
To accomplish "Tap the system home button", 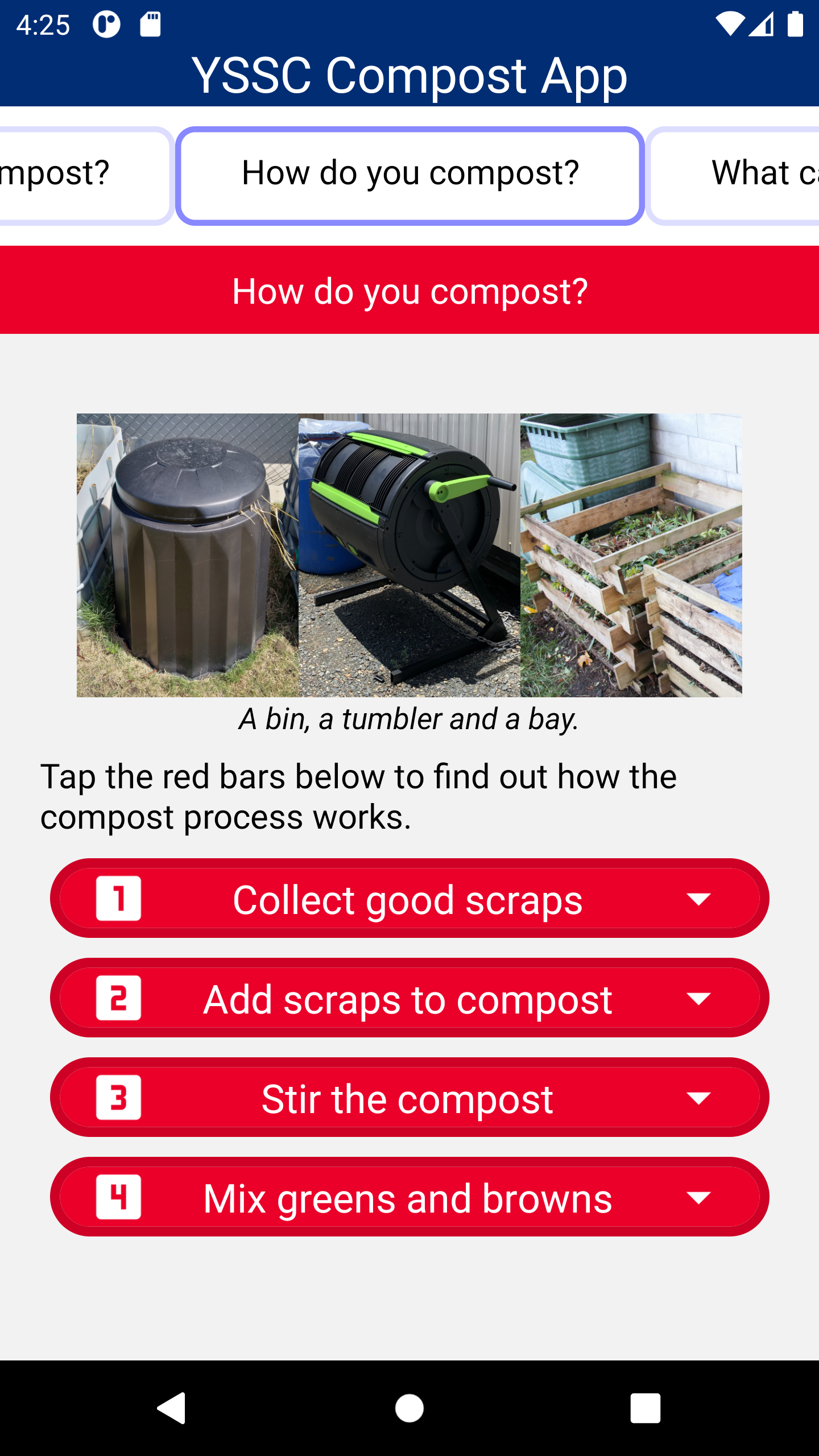I will pos(409,1408).
